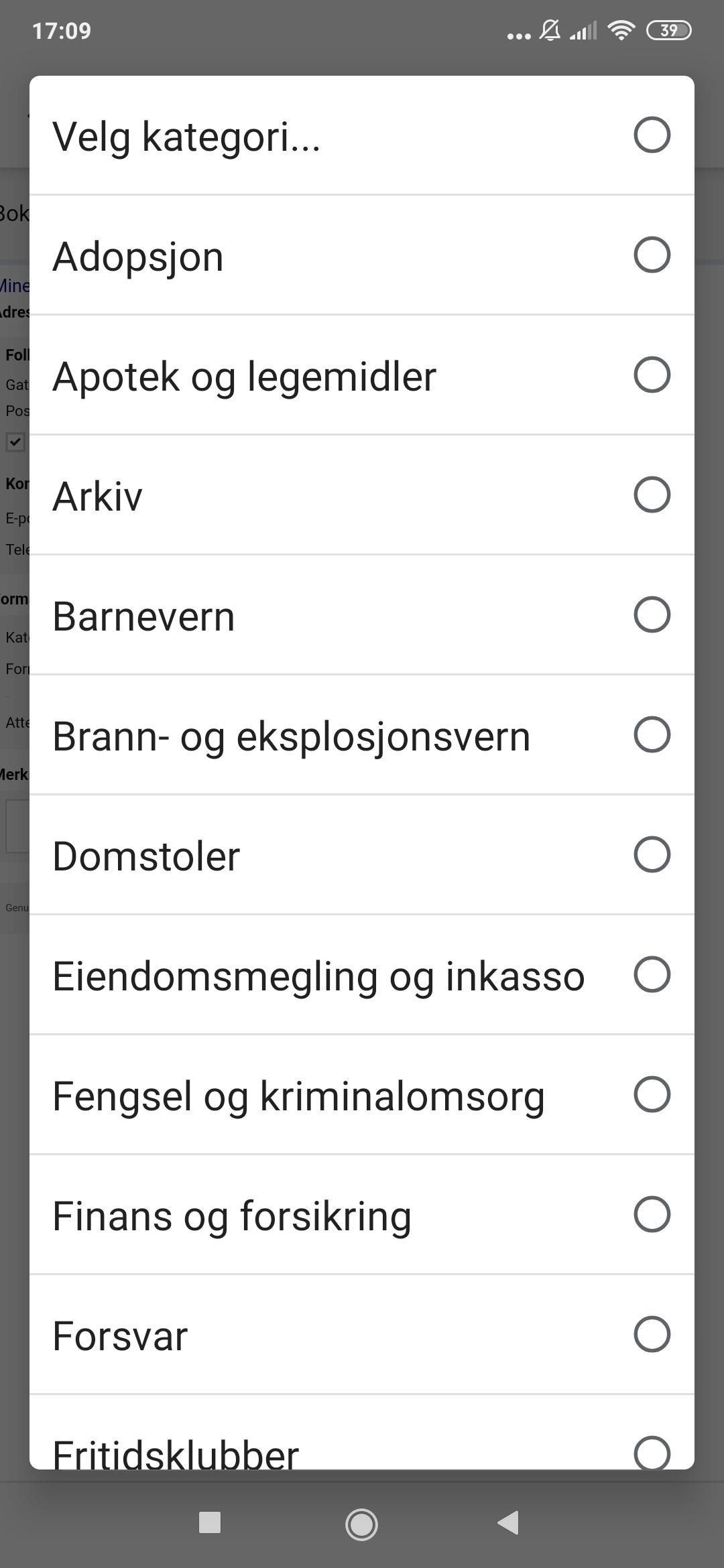Choose Adopsjon category

(362, 255)
